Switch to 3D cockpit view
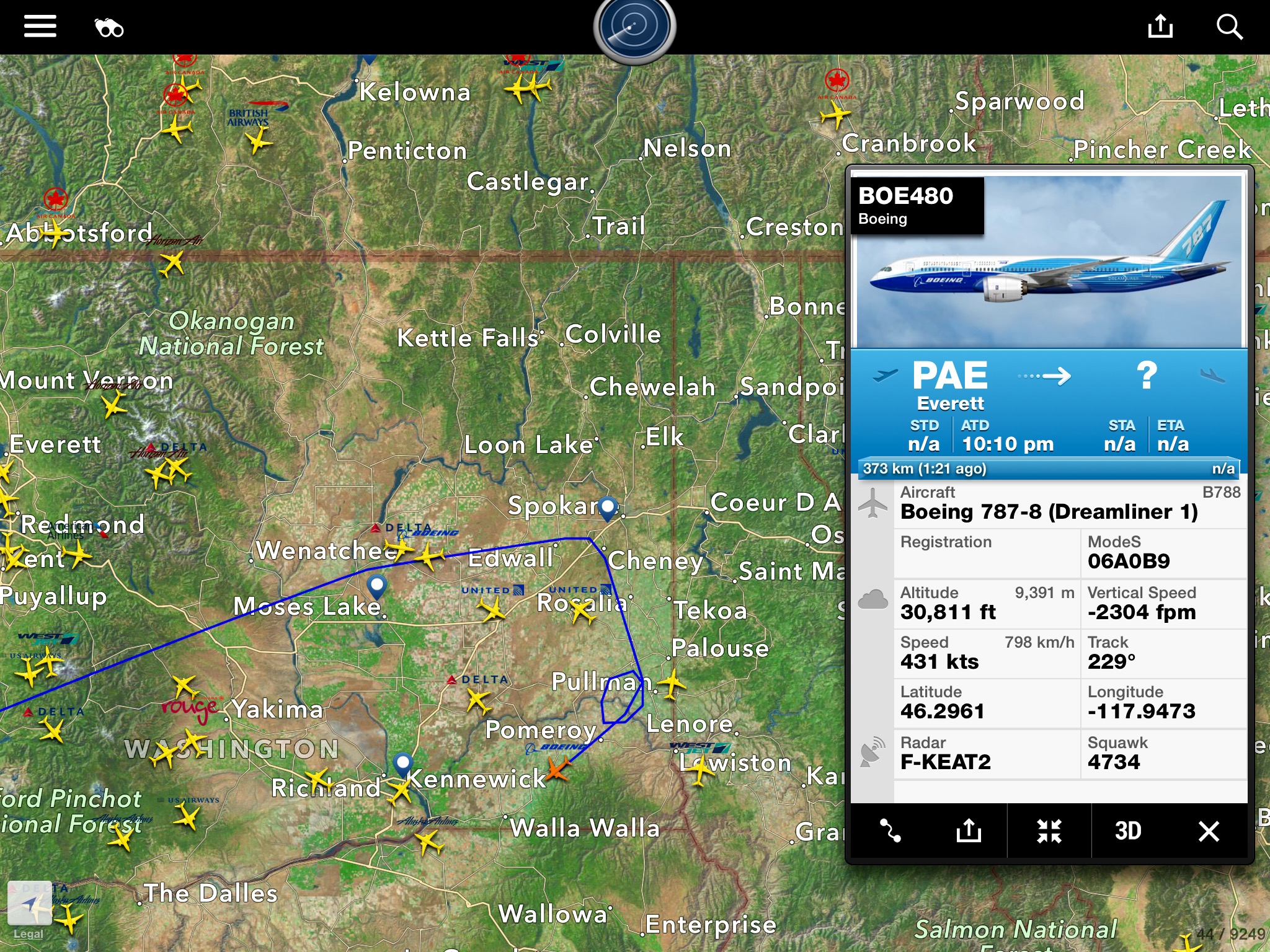Screen dimensions: 1270x952 point(1128,831)
